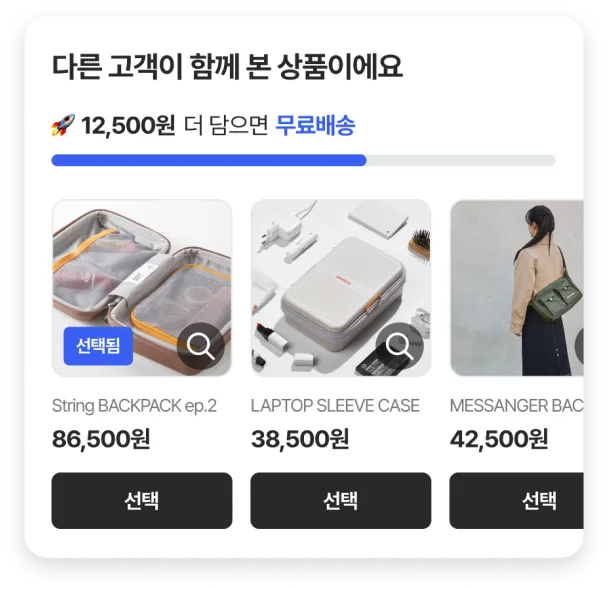Zoom the String BACKPACK ep.2 image with the magnifier

pos(201,347)
